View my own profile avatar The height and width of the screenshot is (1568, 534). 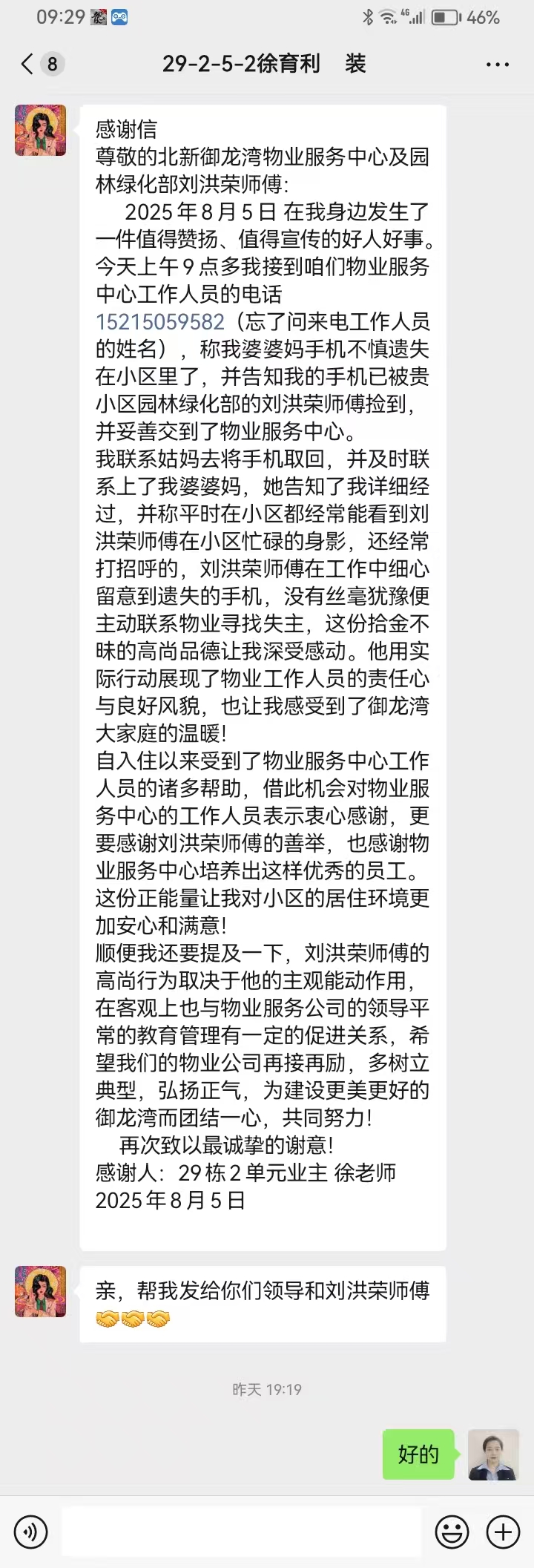[493, 1454]
